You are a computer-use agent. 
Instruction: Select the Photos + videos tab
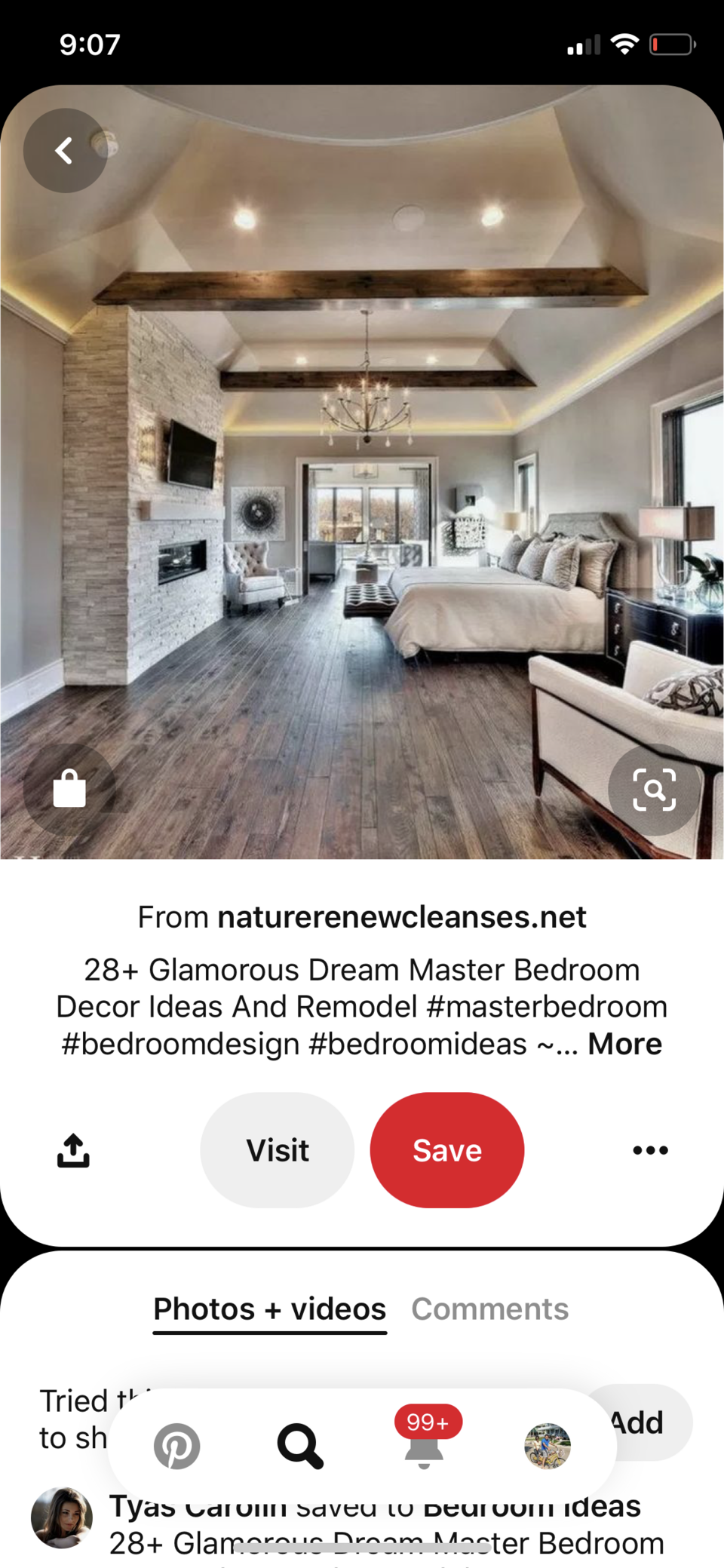(269, 1309)
